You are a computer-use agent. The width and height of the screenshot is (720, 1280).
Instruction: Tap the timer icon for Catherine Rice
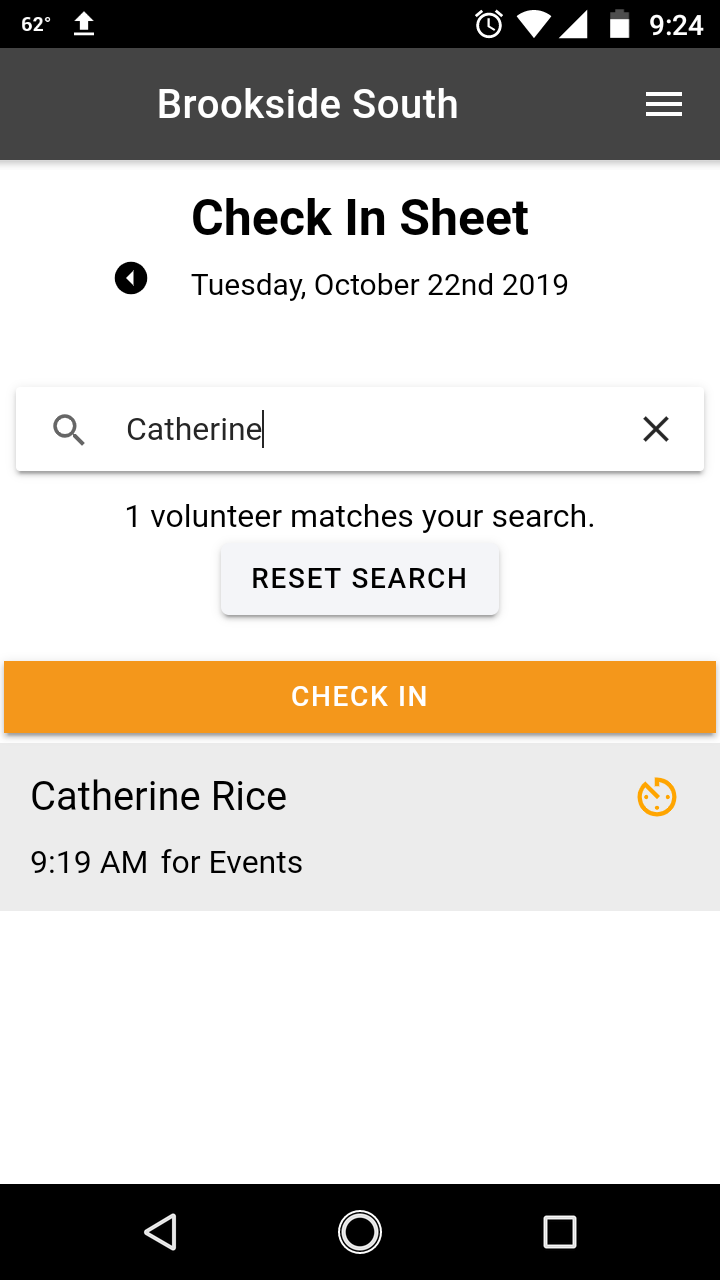(x=657, y=797)
